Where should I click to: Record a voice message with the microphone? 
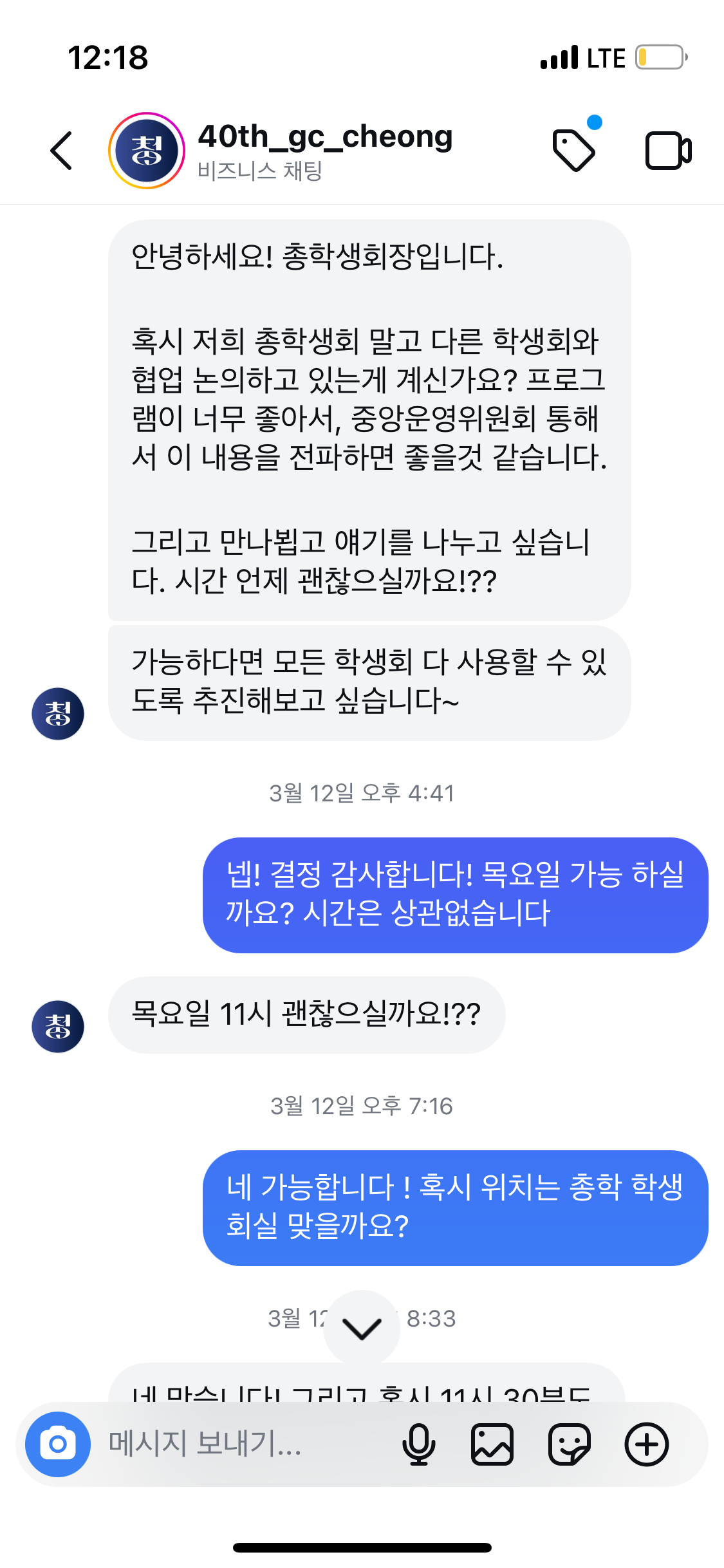coord(418,1444)
